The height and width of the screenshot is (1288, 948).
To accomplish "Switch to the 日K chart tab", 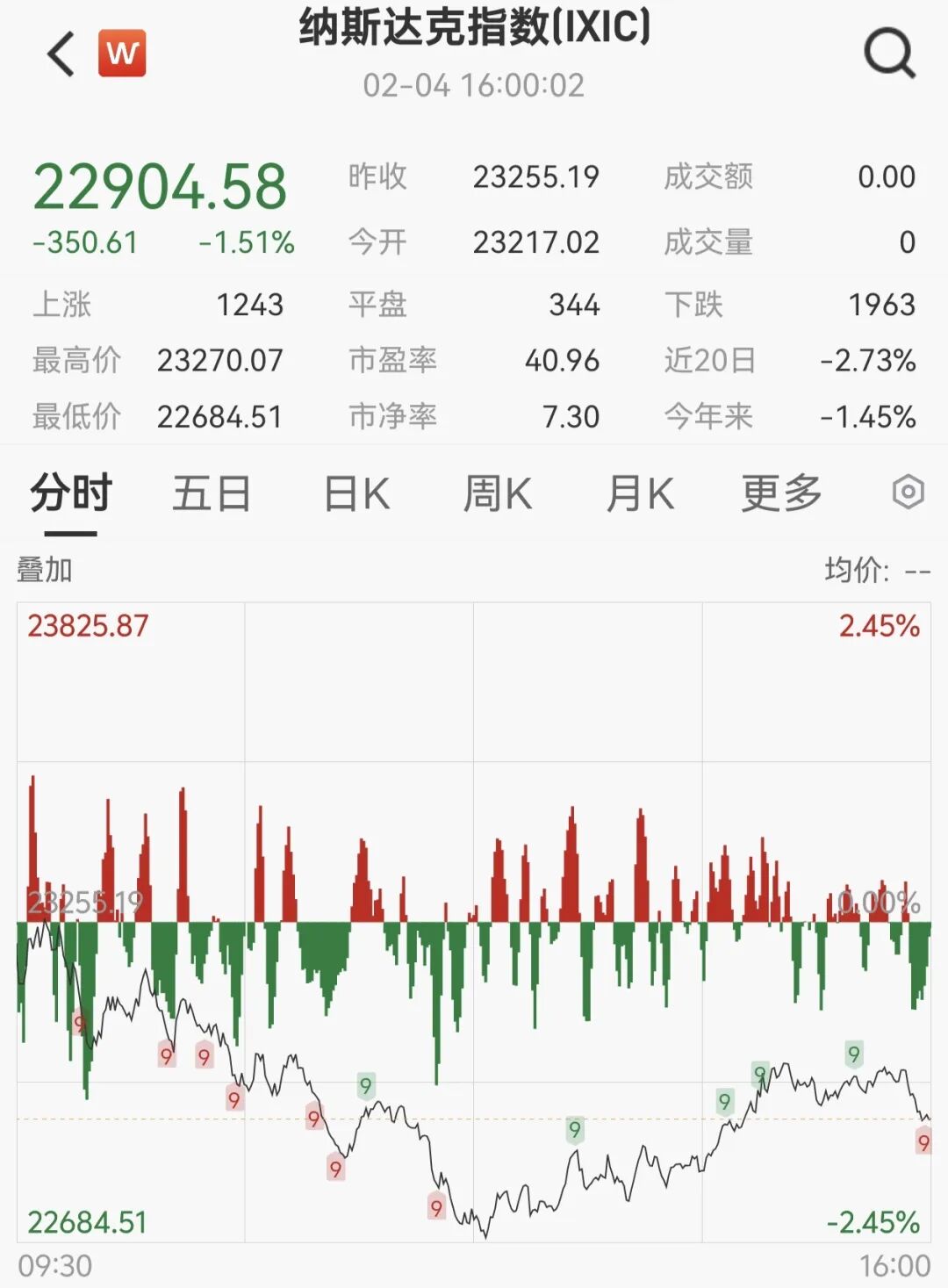I will coord(355,494).
